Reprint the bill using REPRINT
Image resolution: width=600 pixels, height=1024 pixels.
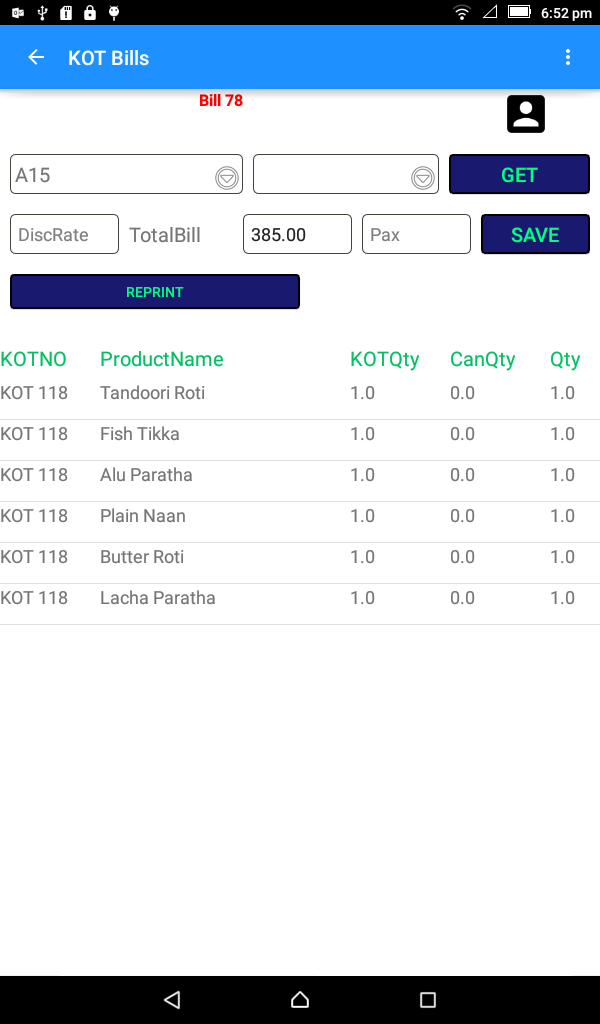pyautogui.click(x=155, y=292)
